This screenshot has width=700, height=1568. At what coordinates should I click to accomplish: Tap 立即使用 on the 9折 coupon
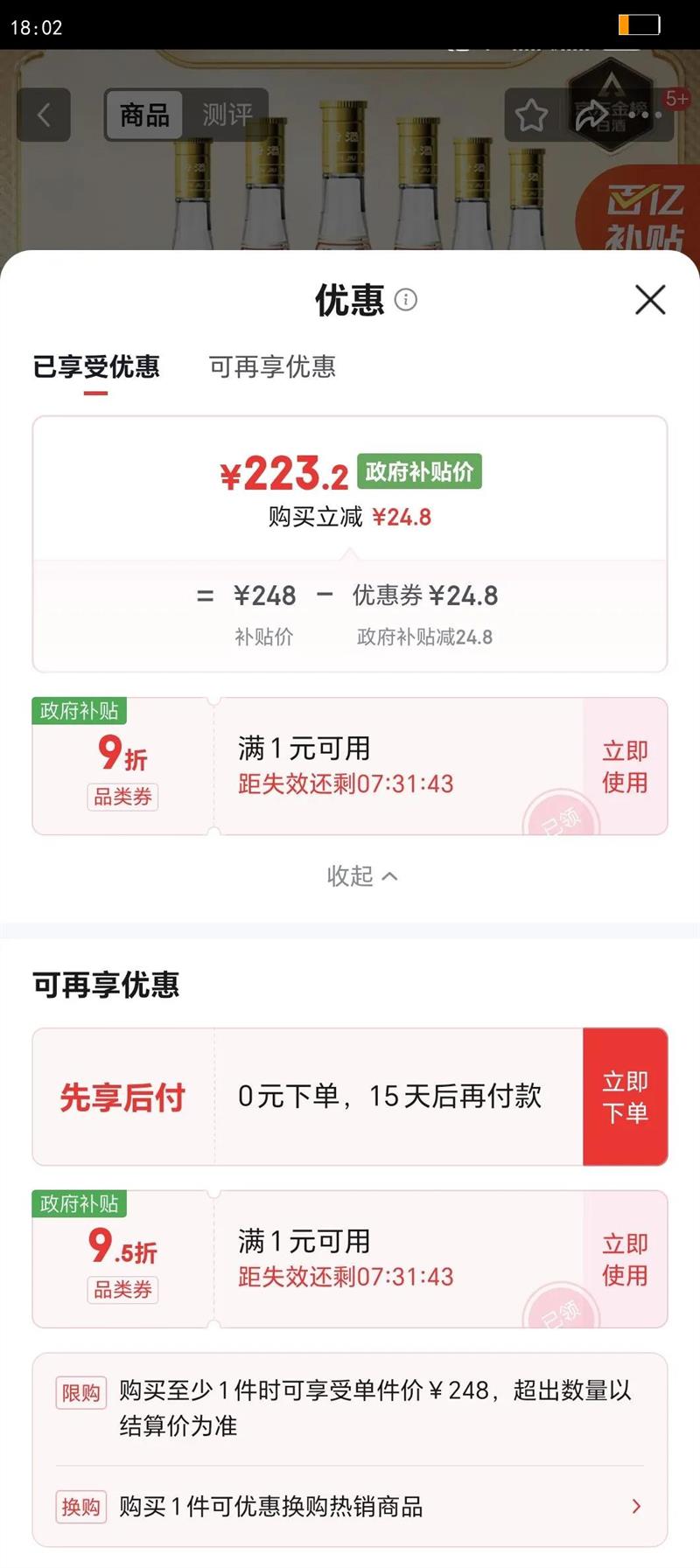624,766
